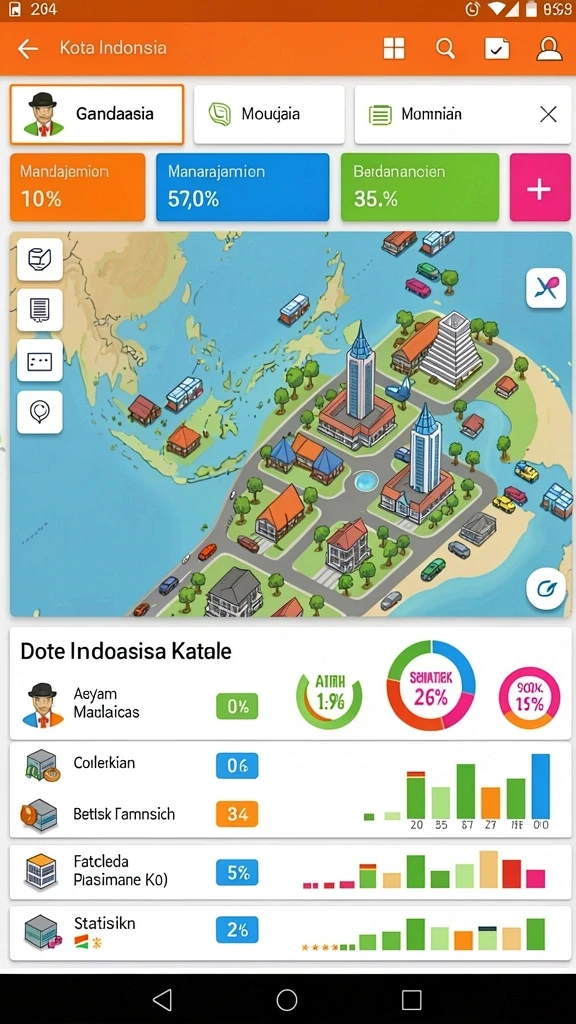The height and width of the screenshot is (1024, 576).
Task: Open the Statisikn row
Action: click(290, 933)
